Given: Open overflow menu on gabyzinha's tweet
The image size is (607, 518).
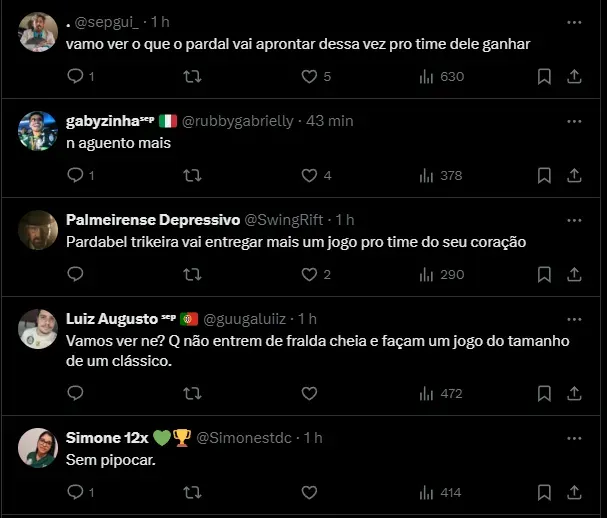Looking at the screenshot, I should 574,120.
